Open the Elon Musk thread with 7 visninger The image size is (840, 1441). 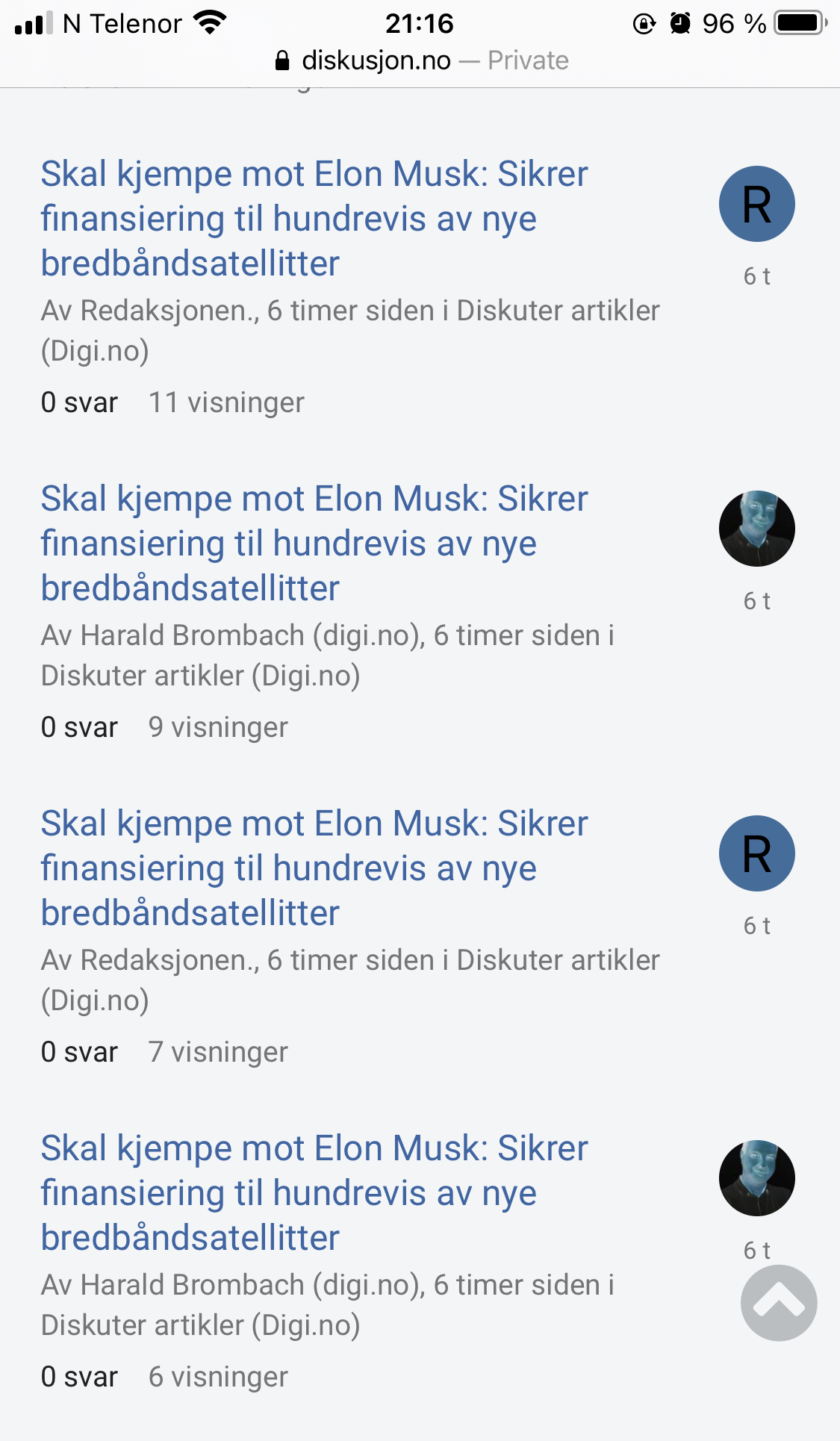point(314,868)
